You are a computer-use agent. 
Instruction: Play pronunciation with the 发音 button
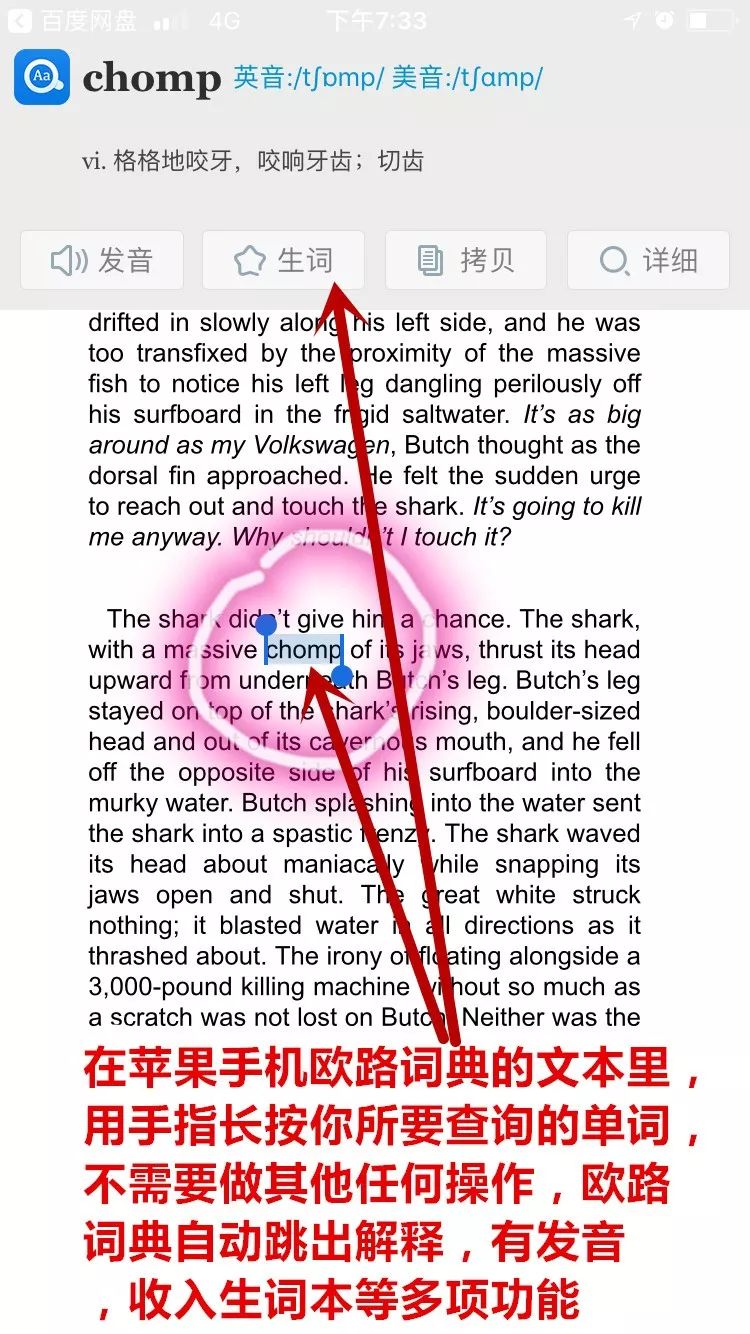point(102,260)
